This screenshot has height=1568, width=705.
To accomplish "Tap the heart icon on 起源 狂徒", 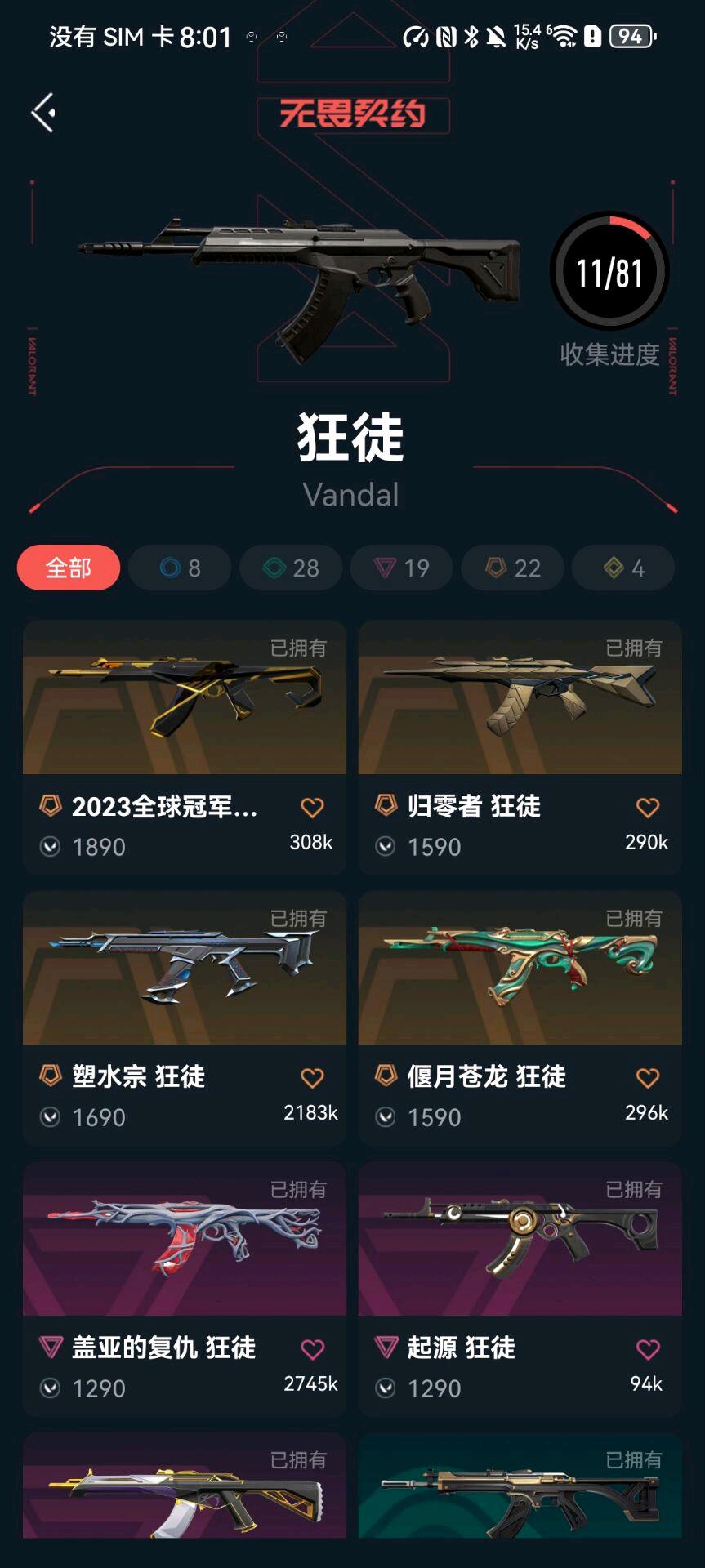I will pos(647,1349).
